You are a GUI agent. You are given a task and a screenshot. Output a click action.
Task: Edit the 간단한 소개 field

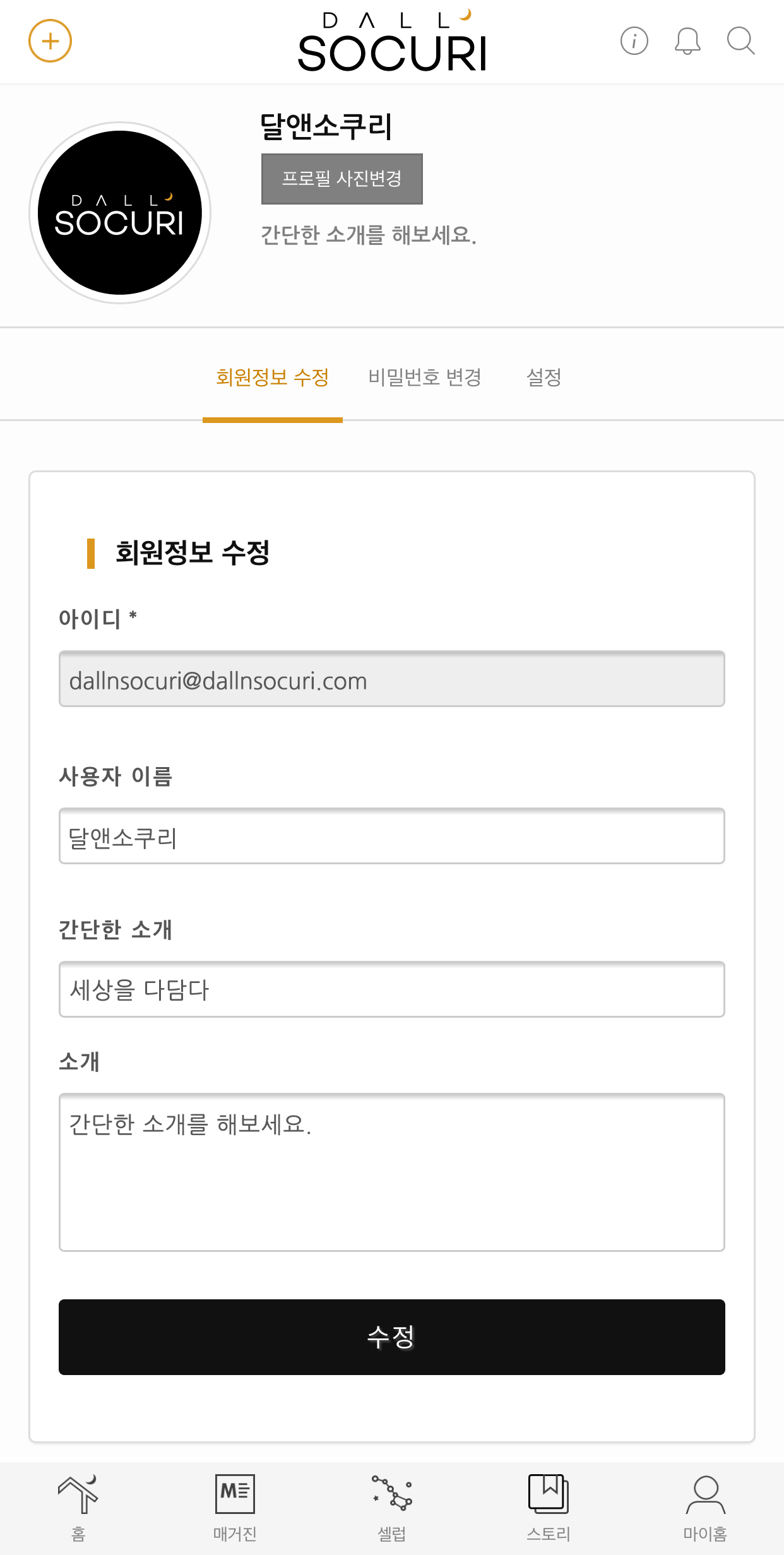(392, 989)
